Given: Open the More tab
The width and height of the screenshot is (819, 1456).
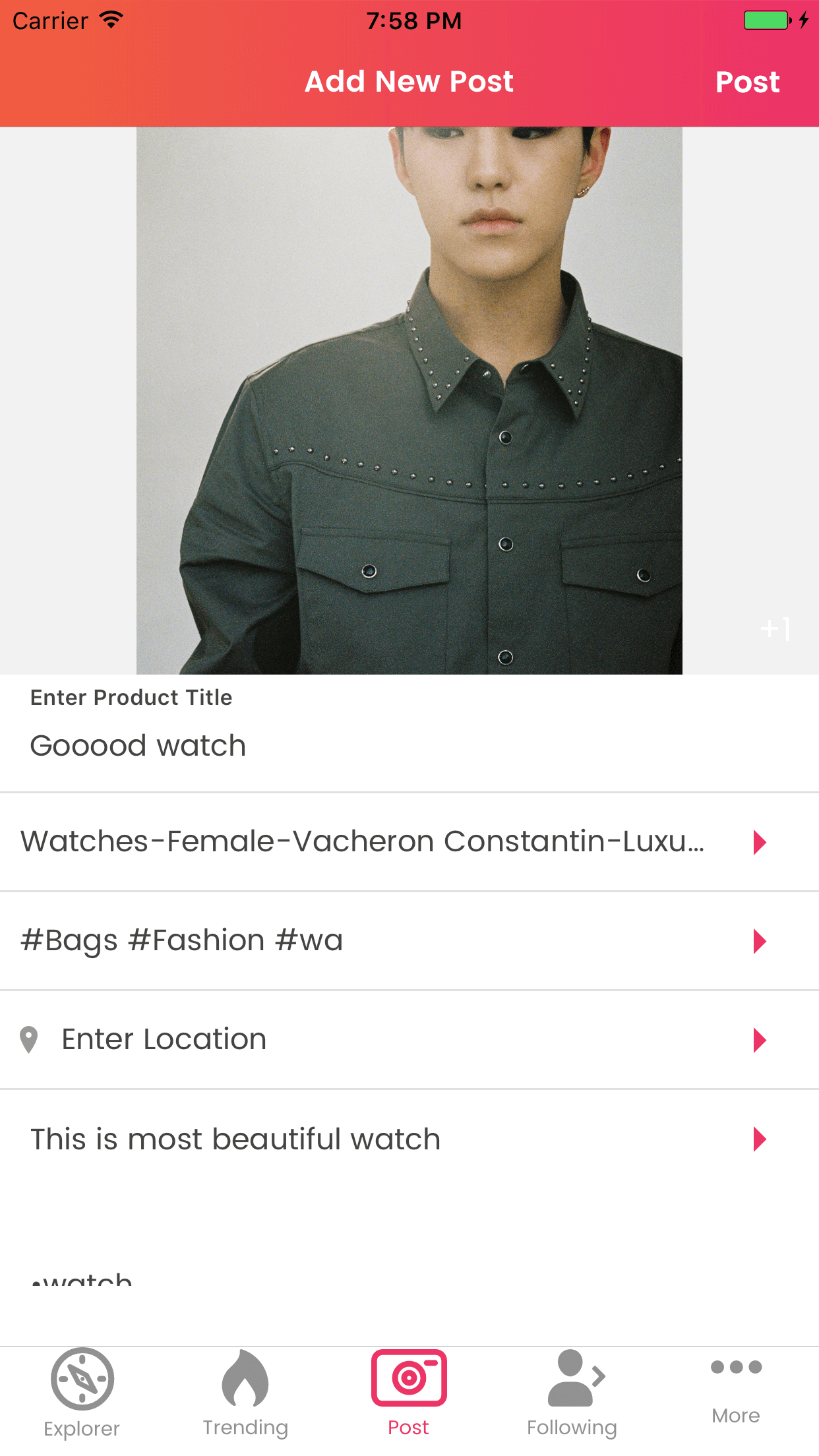Looking at the screenshot, I should (736, 1393).
